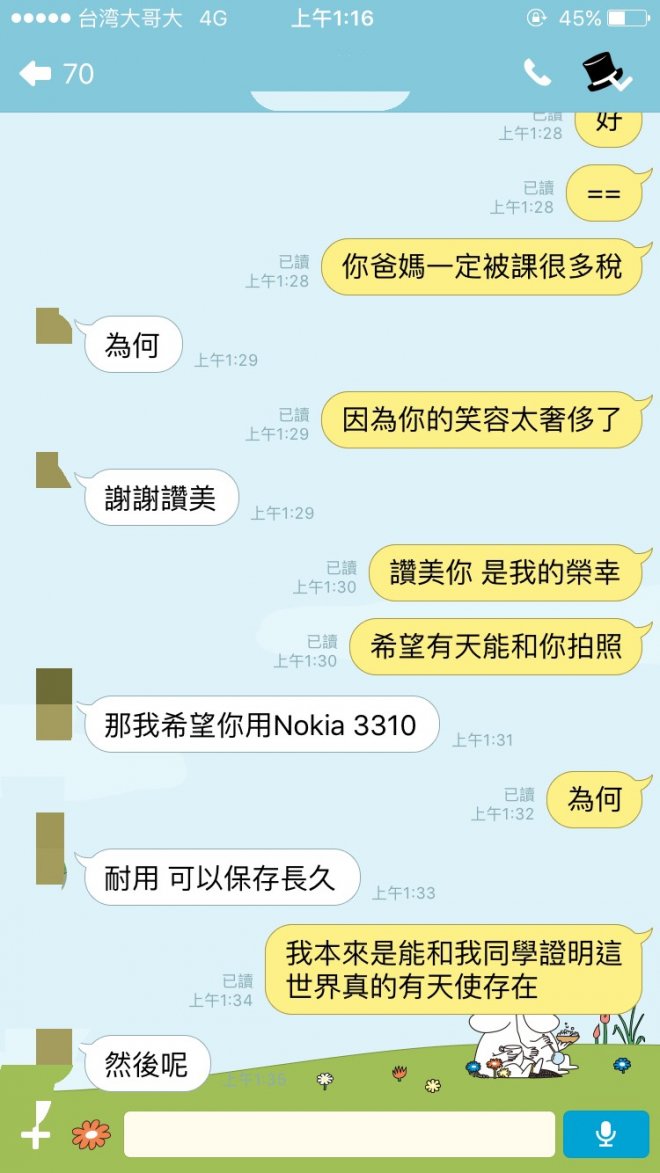Tap the microphone voice message button
660x1173 pixels.
605,1134
